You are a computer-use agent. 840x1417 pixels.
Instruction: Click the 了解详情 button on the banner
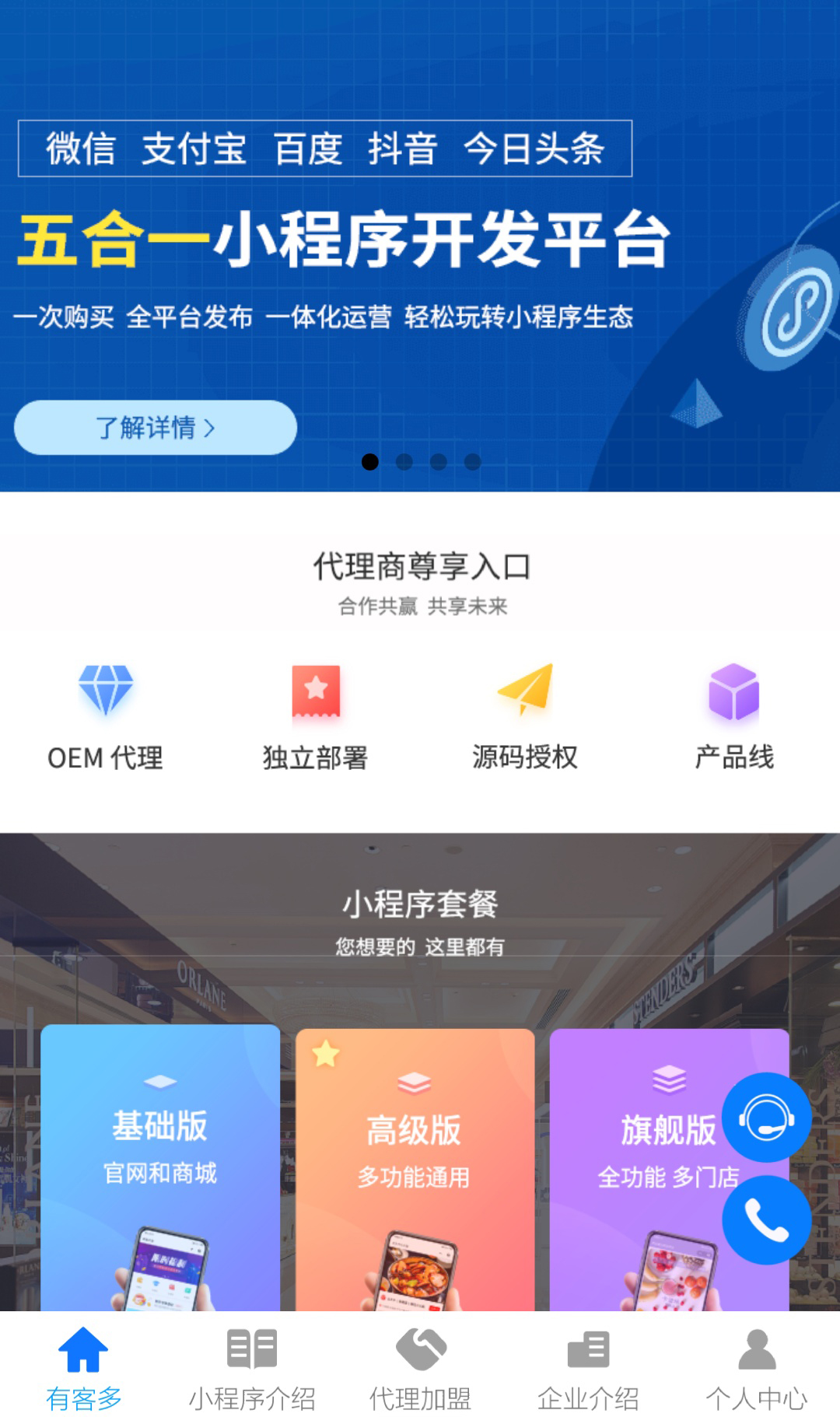pos(154,426)
